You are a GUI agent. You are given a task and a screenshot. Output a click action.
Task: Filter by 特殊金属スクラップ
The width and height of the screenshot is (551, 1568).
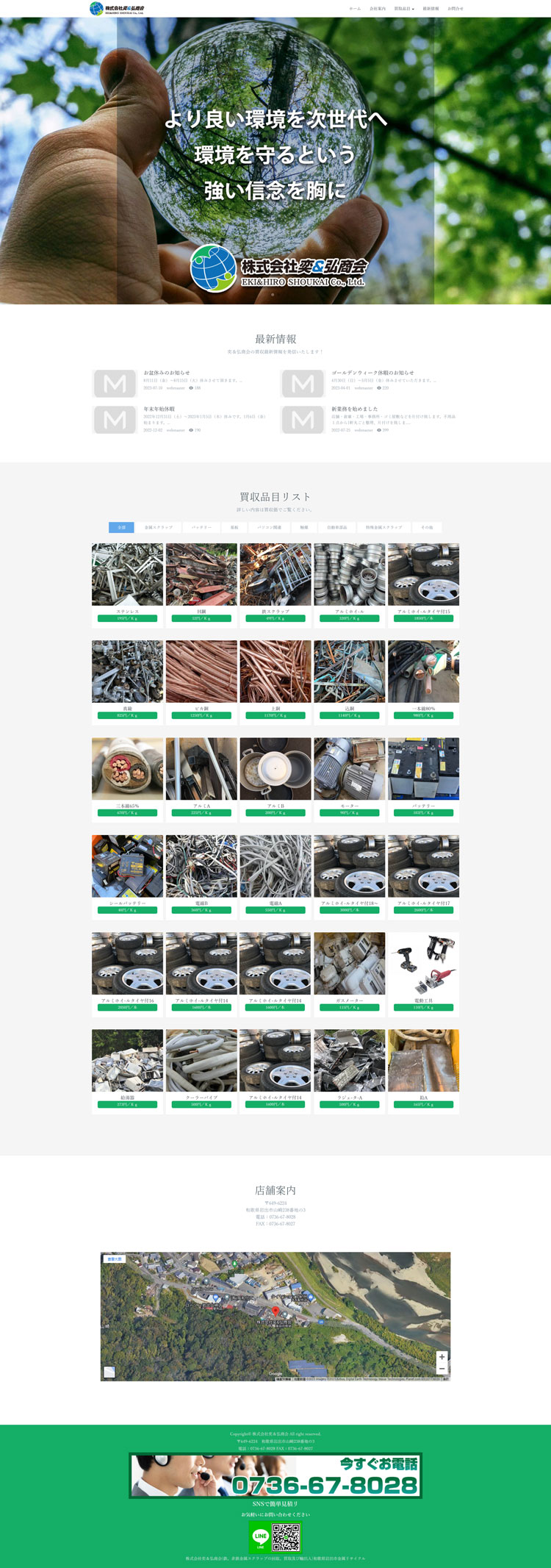click(384, 527)
